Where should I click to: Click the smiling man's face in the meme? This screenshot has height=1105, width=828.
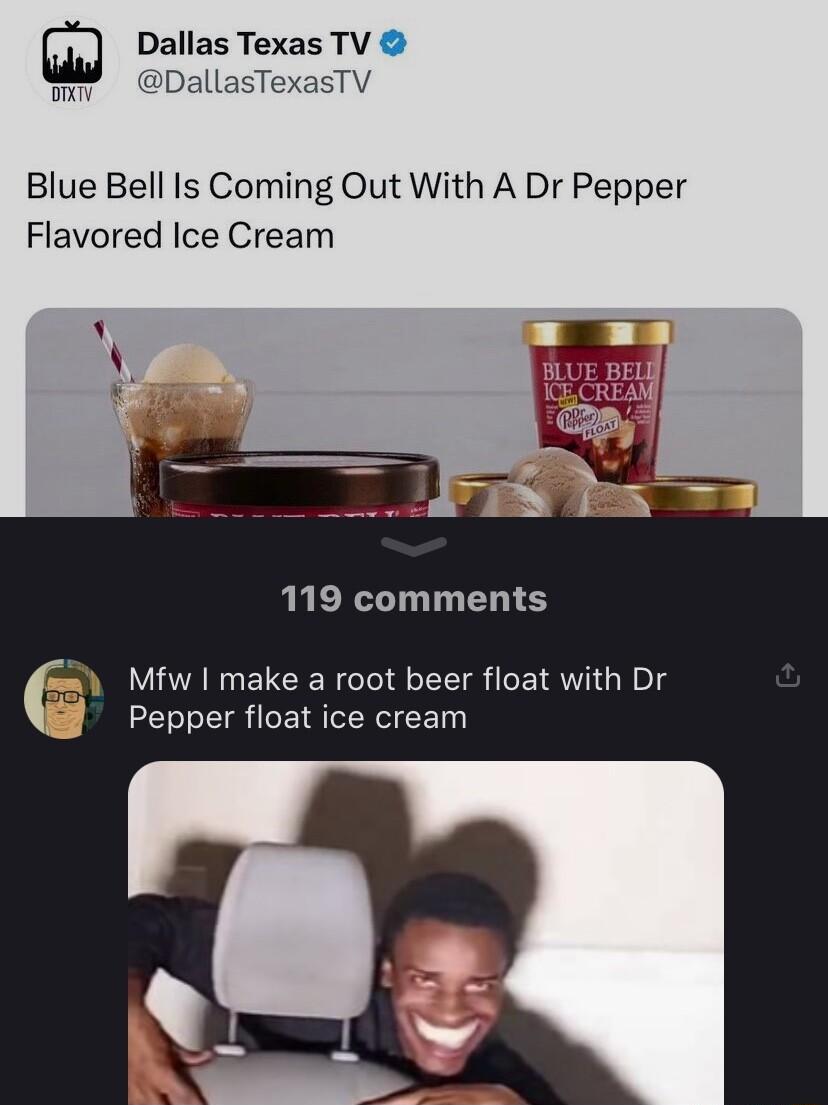coord(450,990)
